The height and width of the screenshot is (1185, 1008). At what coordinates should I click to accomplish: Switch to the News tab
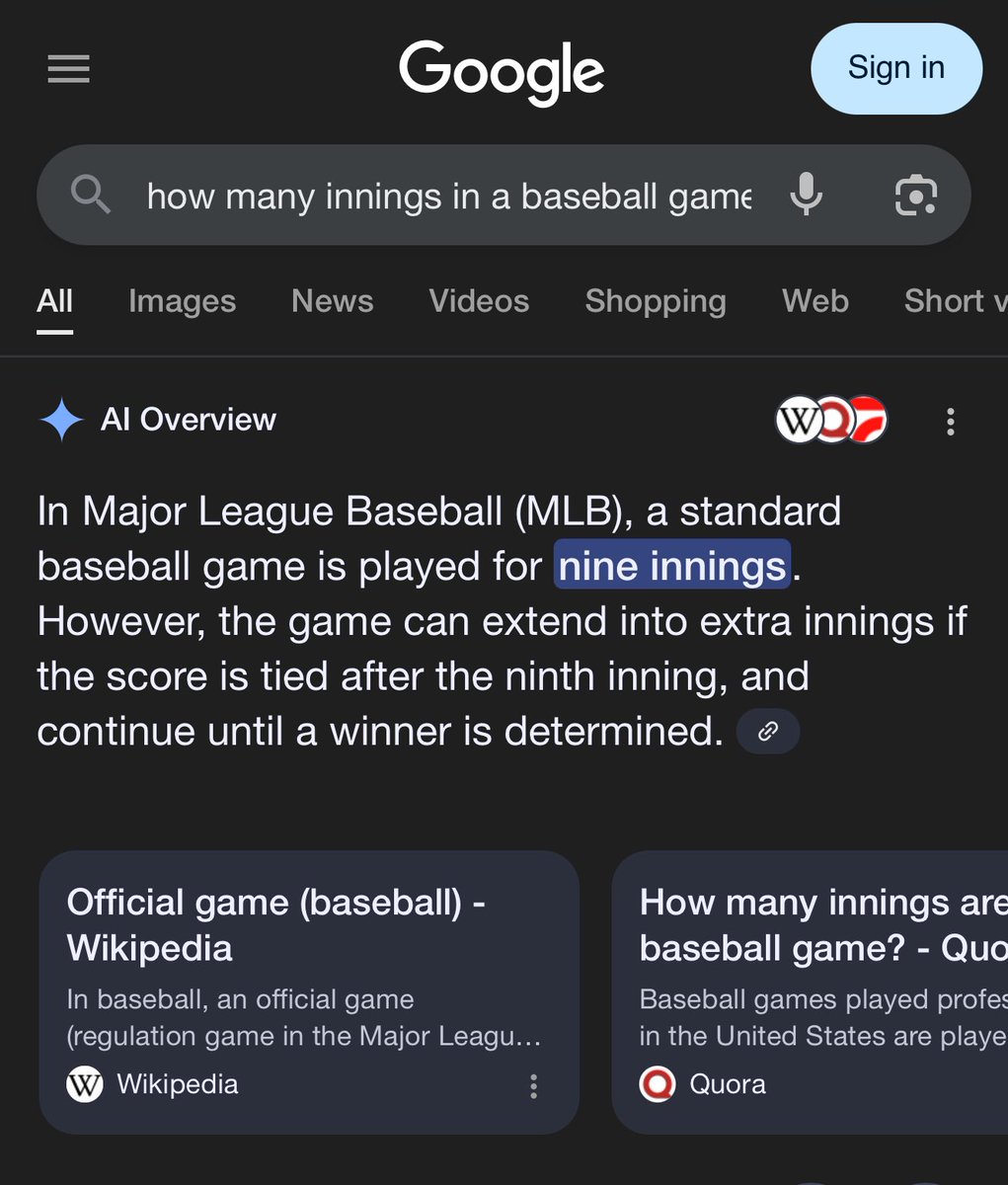click(x=333, y=301)
